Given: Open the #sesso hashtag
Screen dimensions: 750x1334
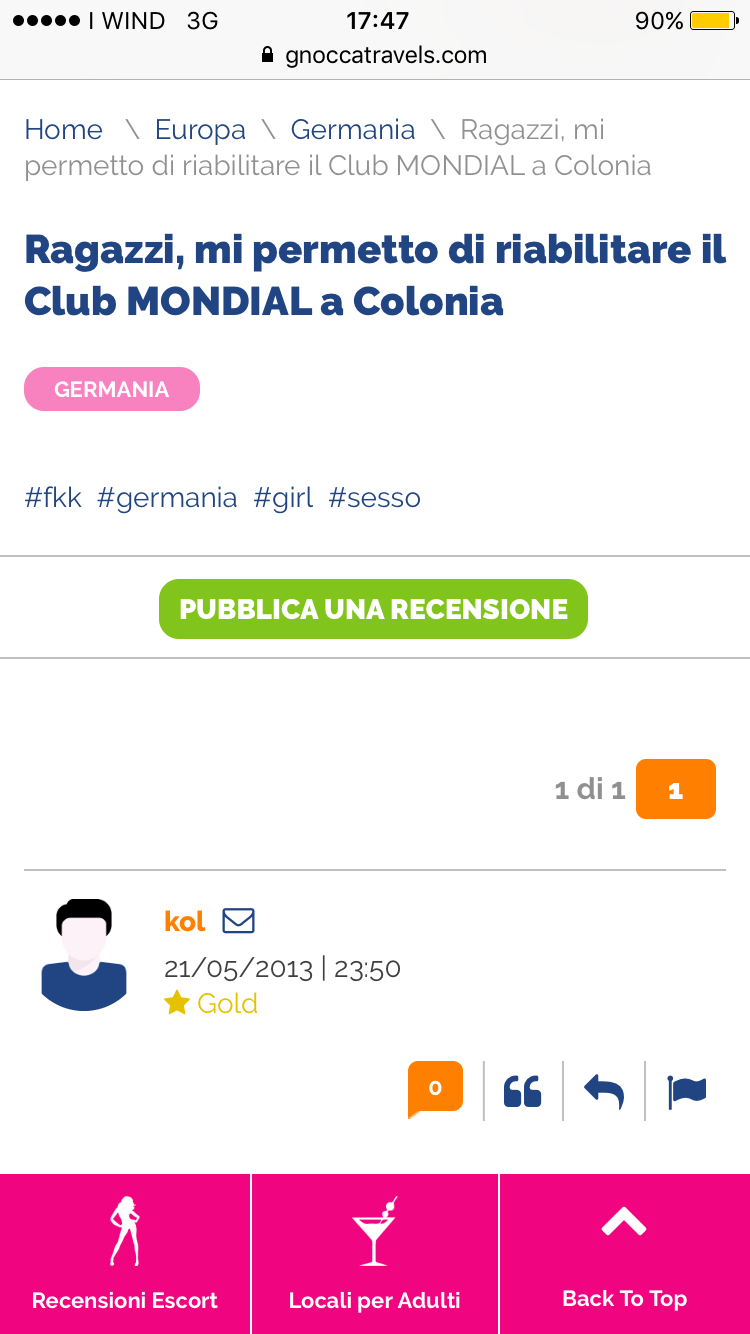Looking at the screenshot, I should [x=374, y=497].
